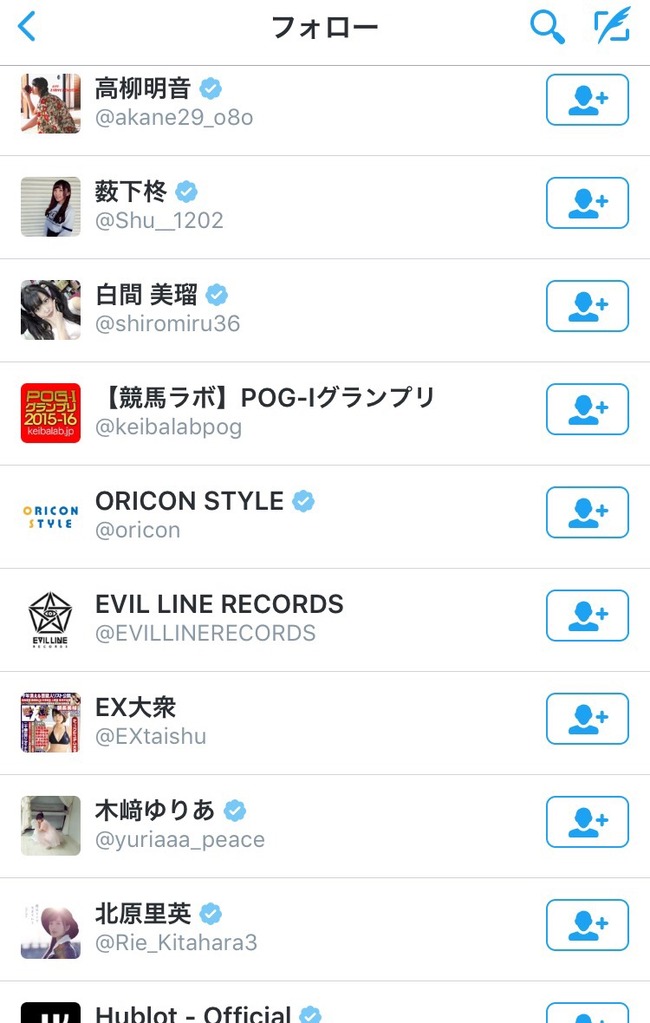Go back using the top arrow
This screenshot has width=650, height=1023.
(27, 27)
